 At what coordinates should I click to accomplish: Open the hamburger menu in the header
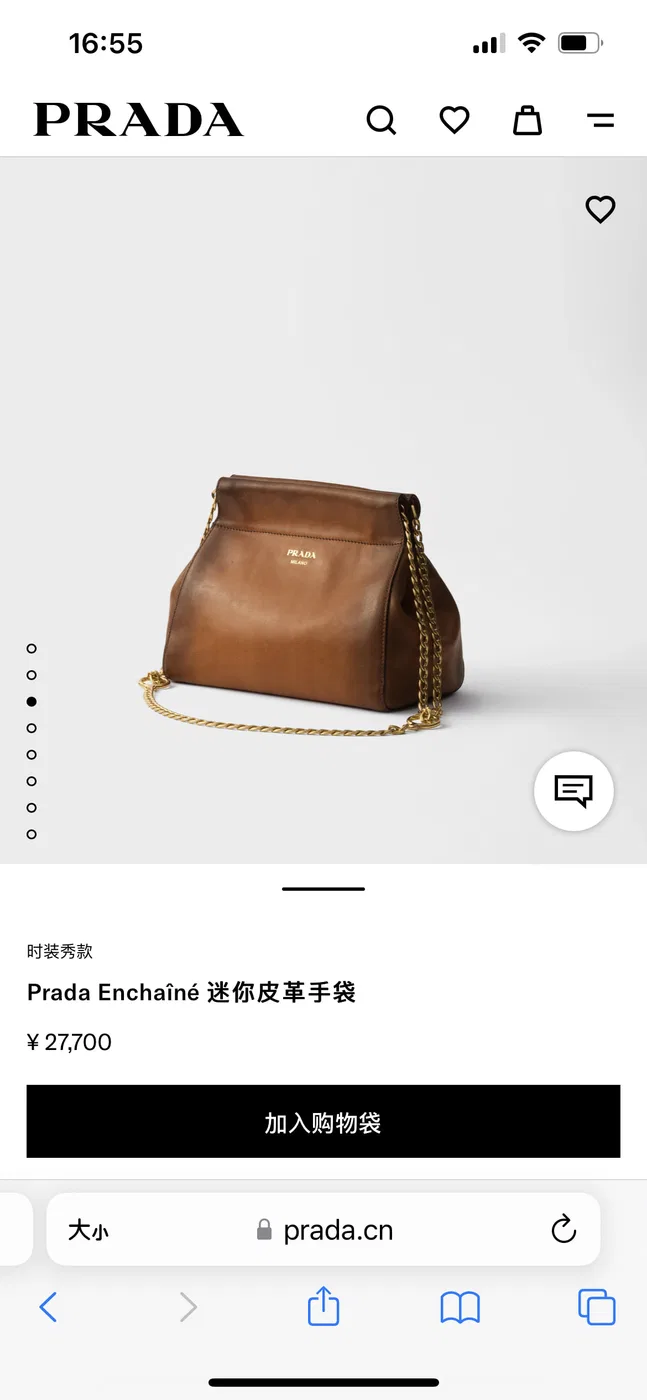coord(600,121)
